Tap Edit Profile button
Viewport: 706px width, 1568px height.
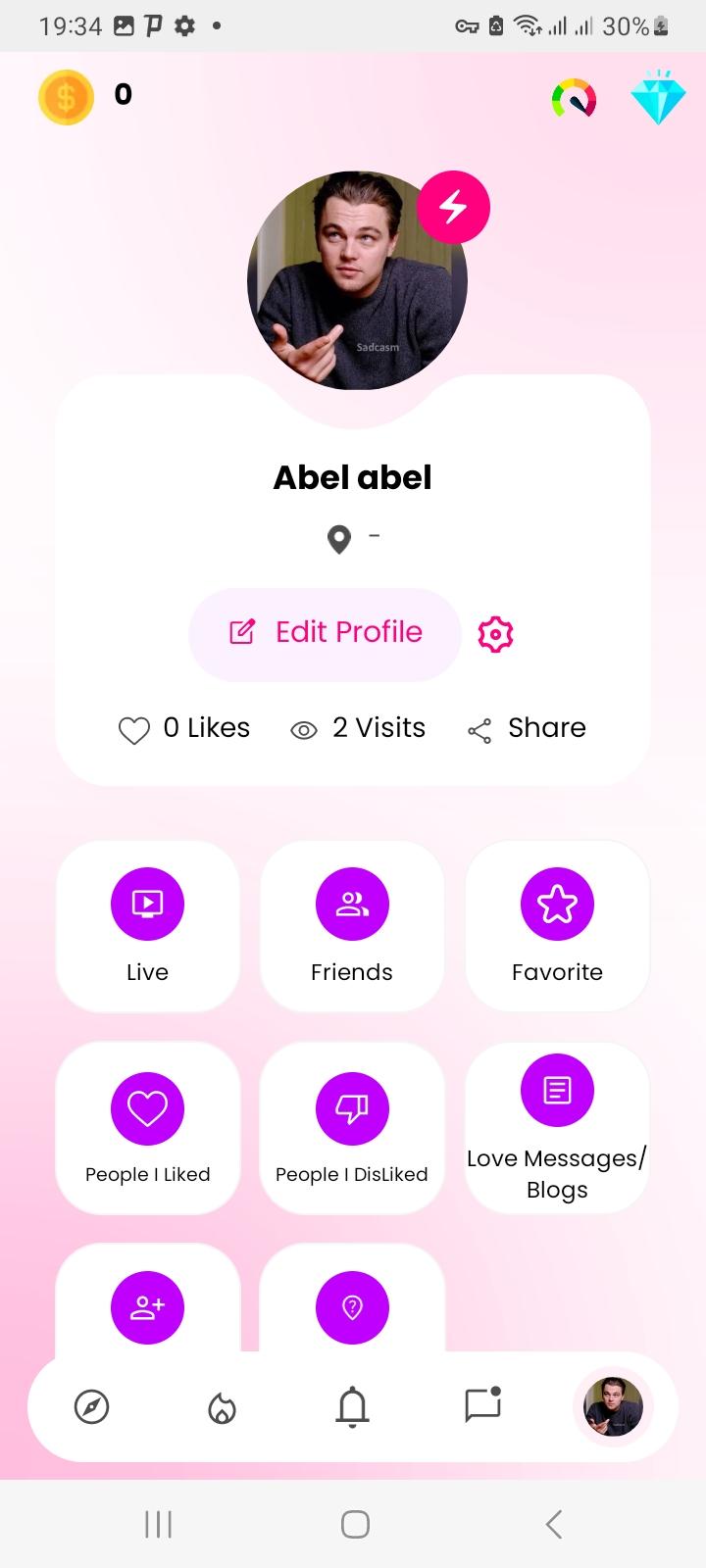click(x=325, y=634)
